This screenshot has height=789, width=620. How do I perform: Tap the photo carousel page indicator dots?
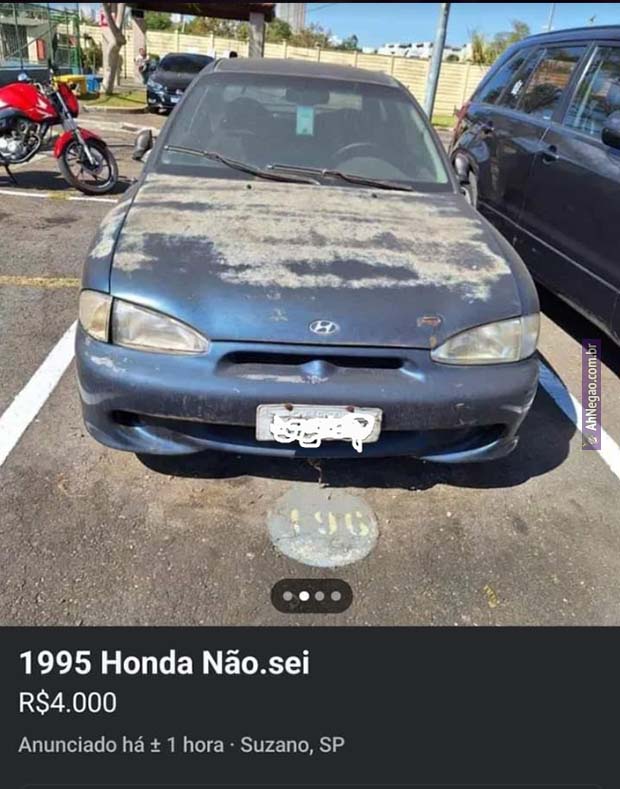coord(311,596)
